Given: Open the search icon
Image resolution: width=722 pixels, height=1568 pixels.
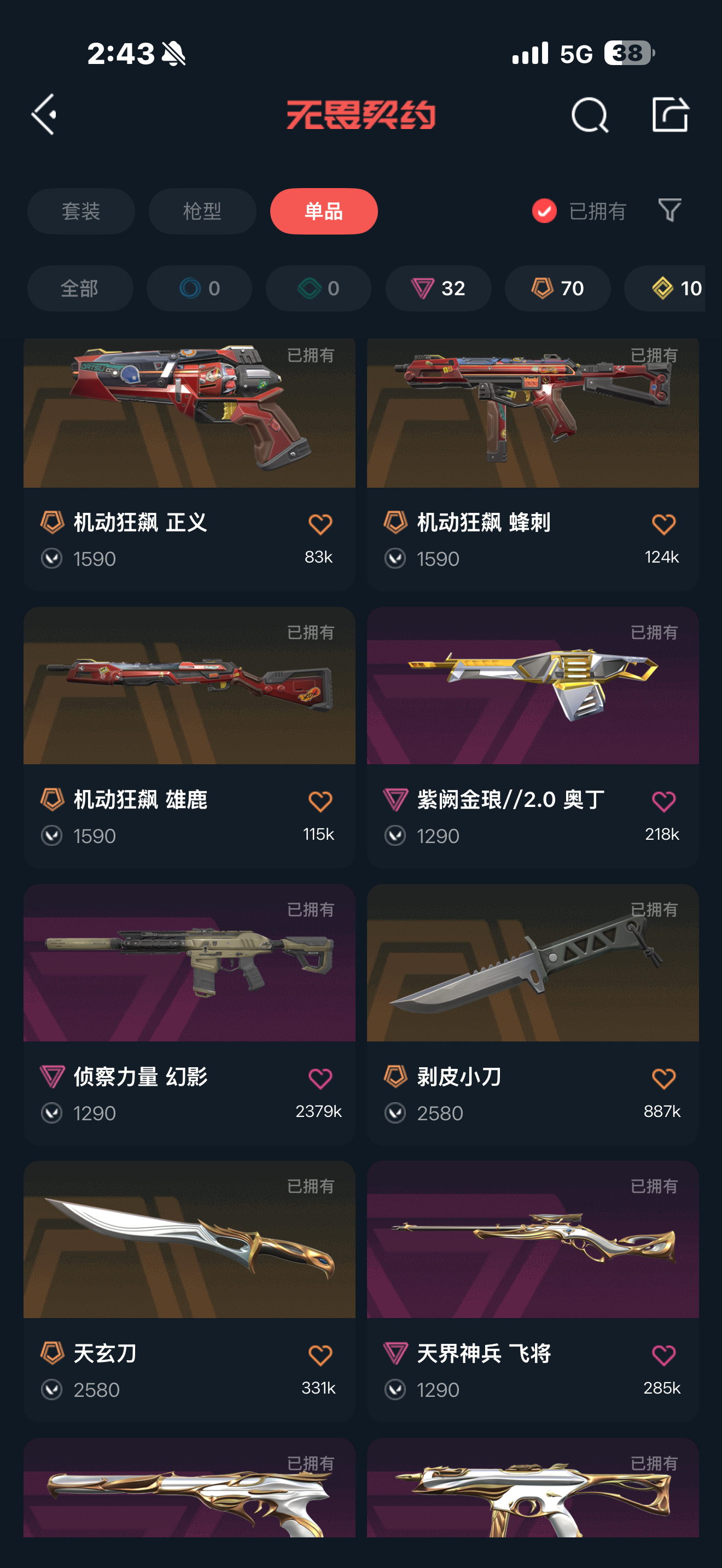Looking at the screenshot, I should coord(589,114).
